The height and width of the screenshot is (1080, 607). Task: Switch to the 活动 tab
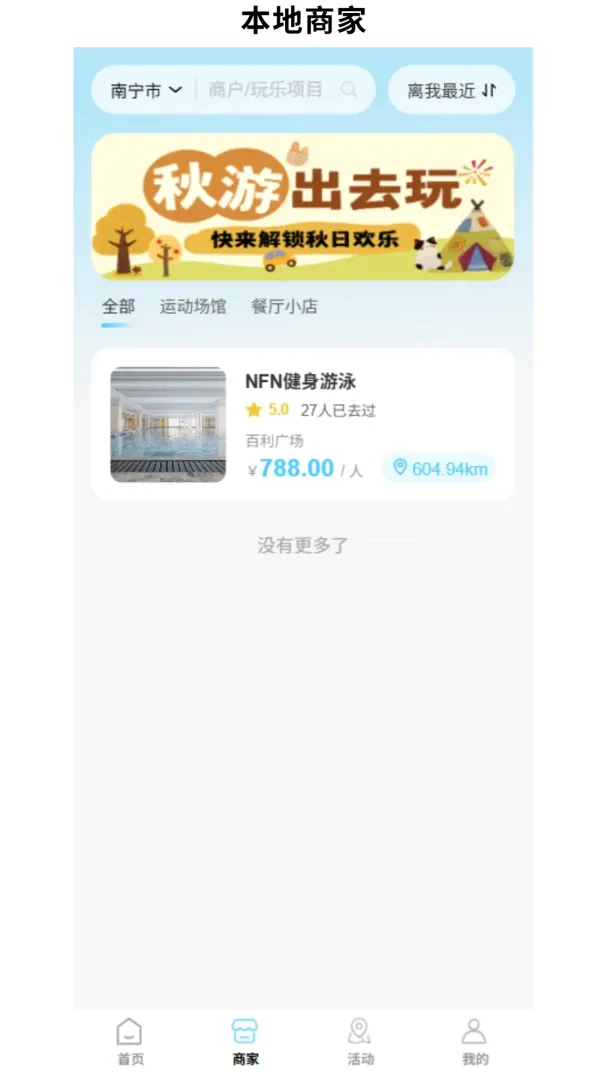point(360,1041)
